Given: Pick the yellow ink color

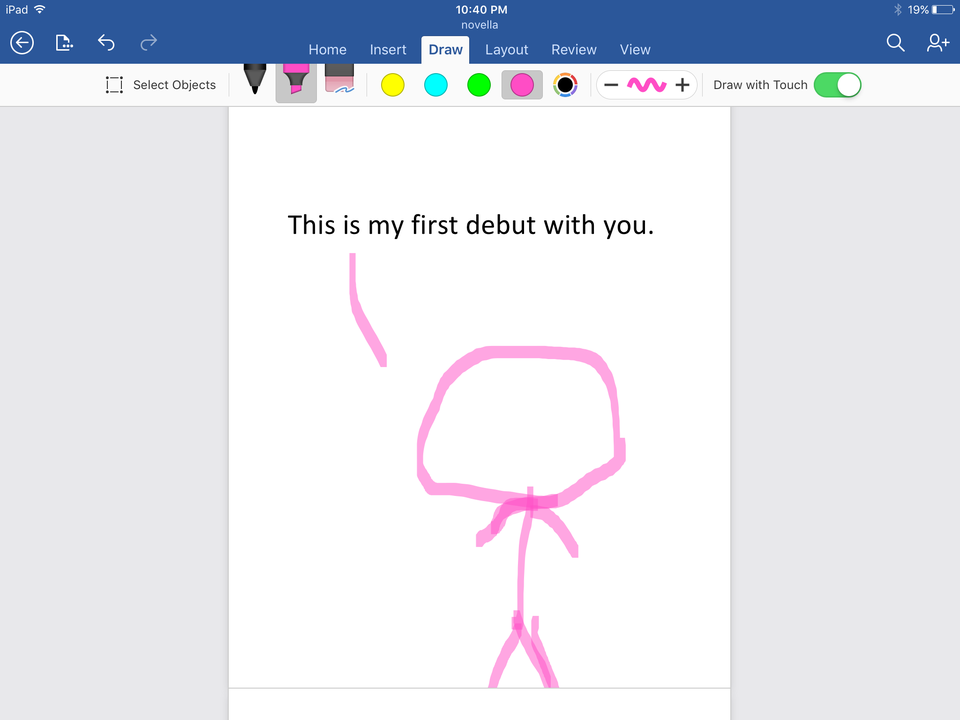Looking at the screenshot, I should coord(392,85).
